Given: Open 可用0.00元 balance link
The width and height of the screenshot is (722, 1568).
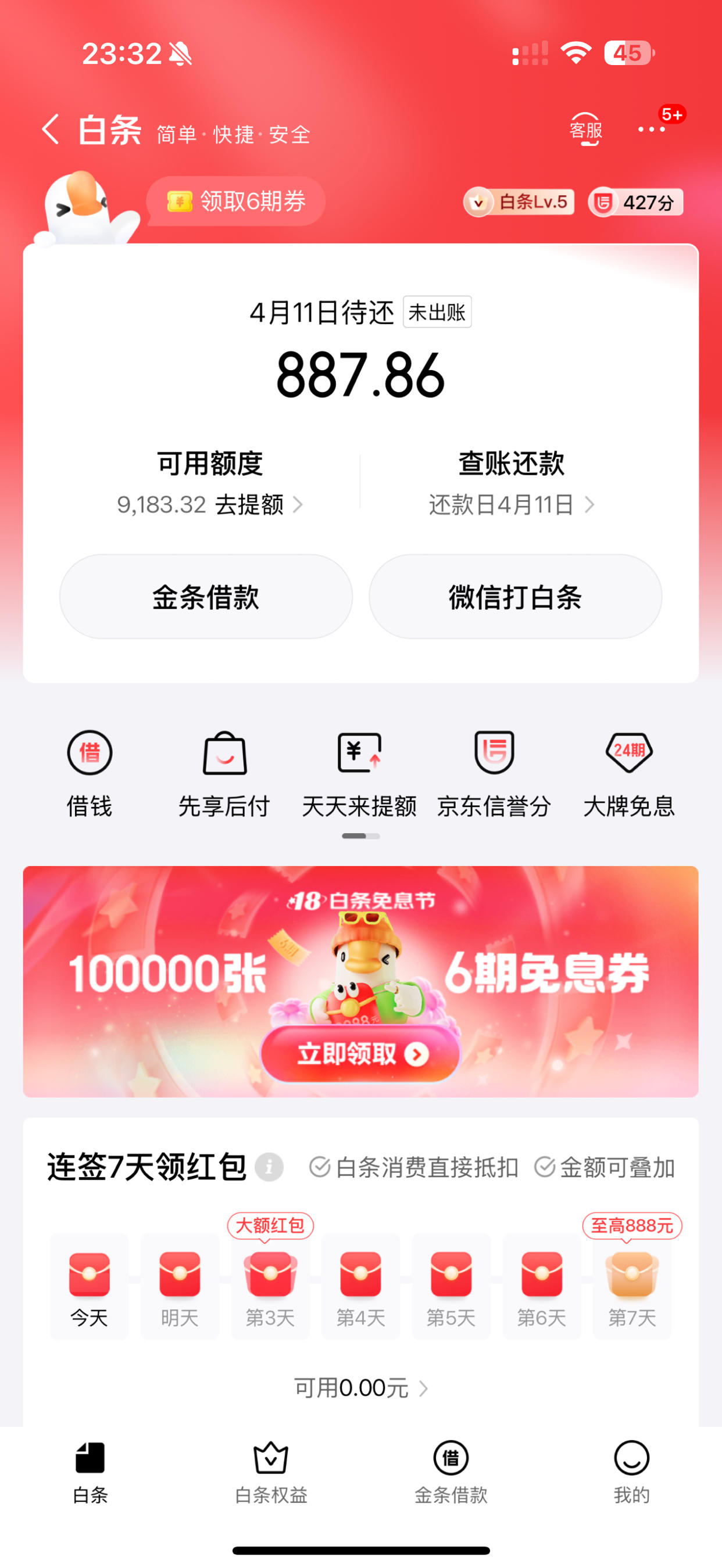Looking at the screenshot, I should click(x=360, y=1388).
